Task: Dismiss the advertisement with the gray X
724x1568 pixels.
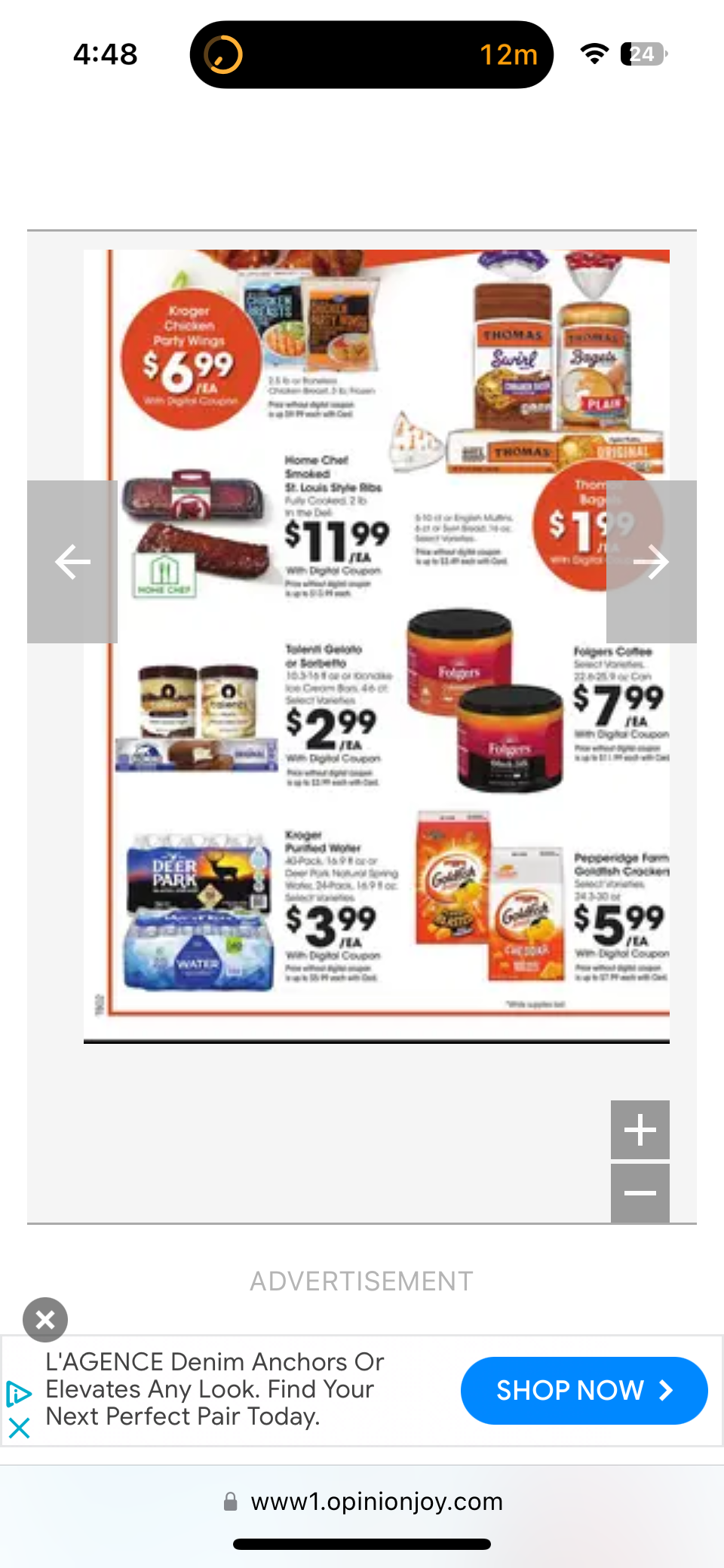Action: tap(45, 1320)
